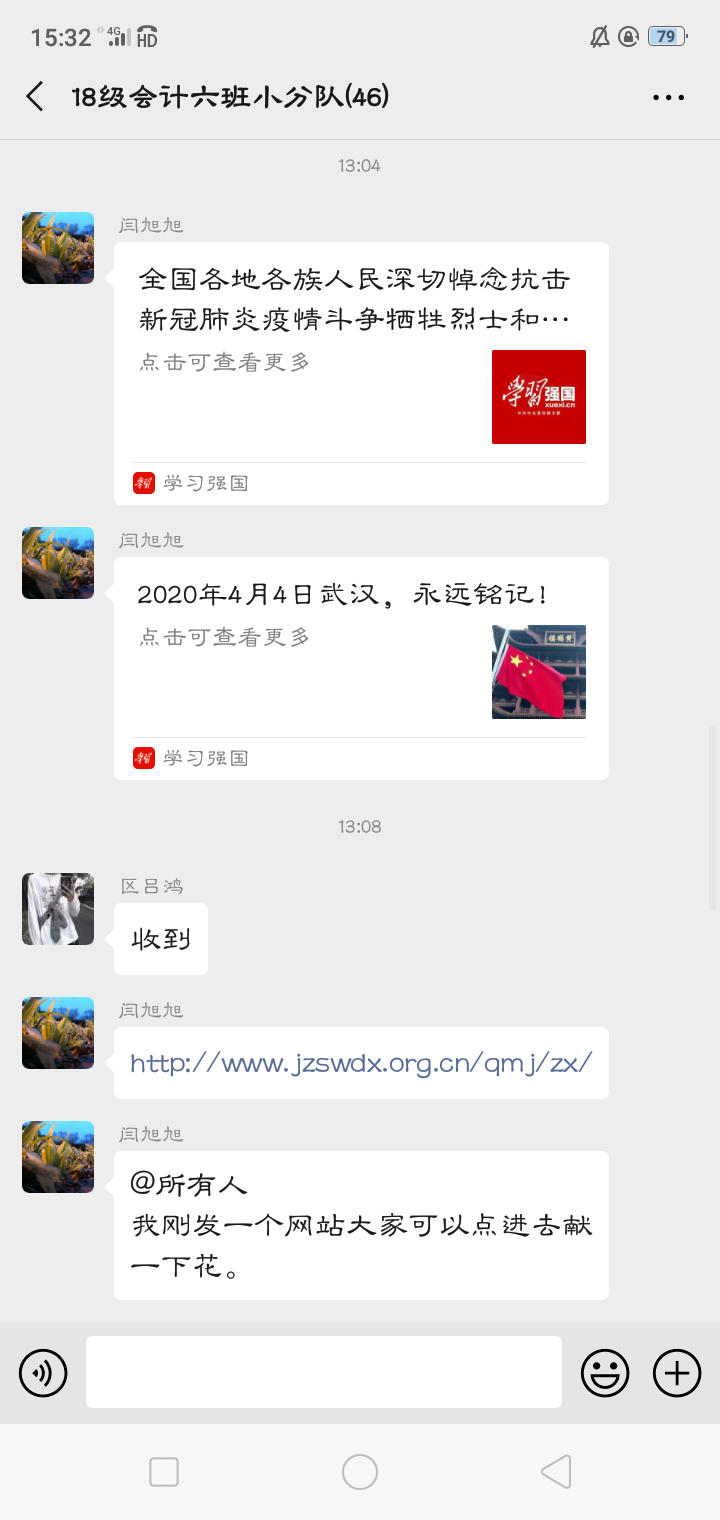
Task: Open the emoji picker
Action: (x=605, y=1372)
